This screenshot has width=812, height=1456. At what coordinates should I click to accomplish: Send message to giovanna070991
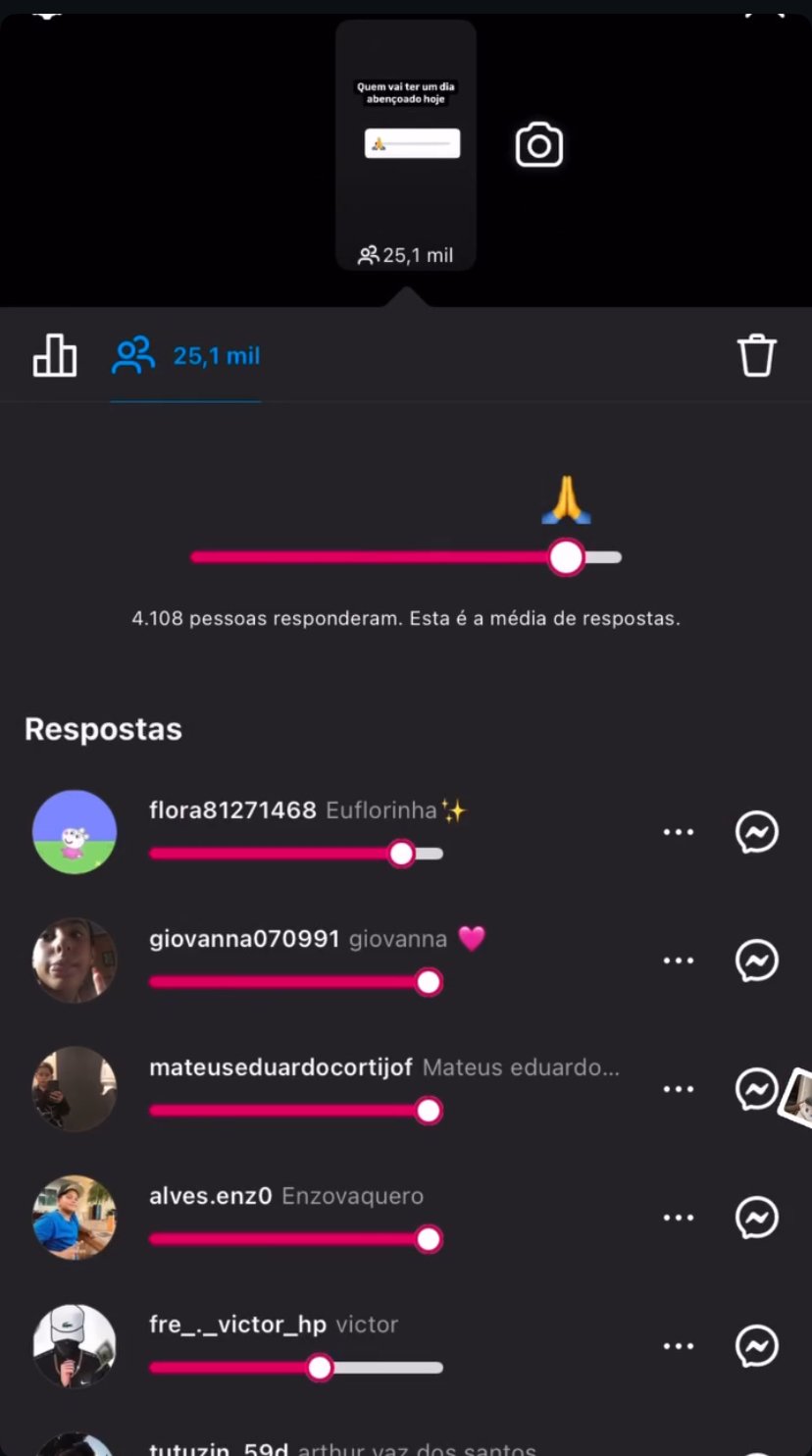pos(757,961)
